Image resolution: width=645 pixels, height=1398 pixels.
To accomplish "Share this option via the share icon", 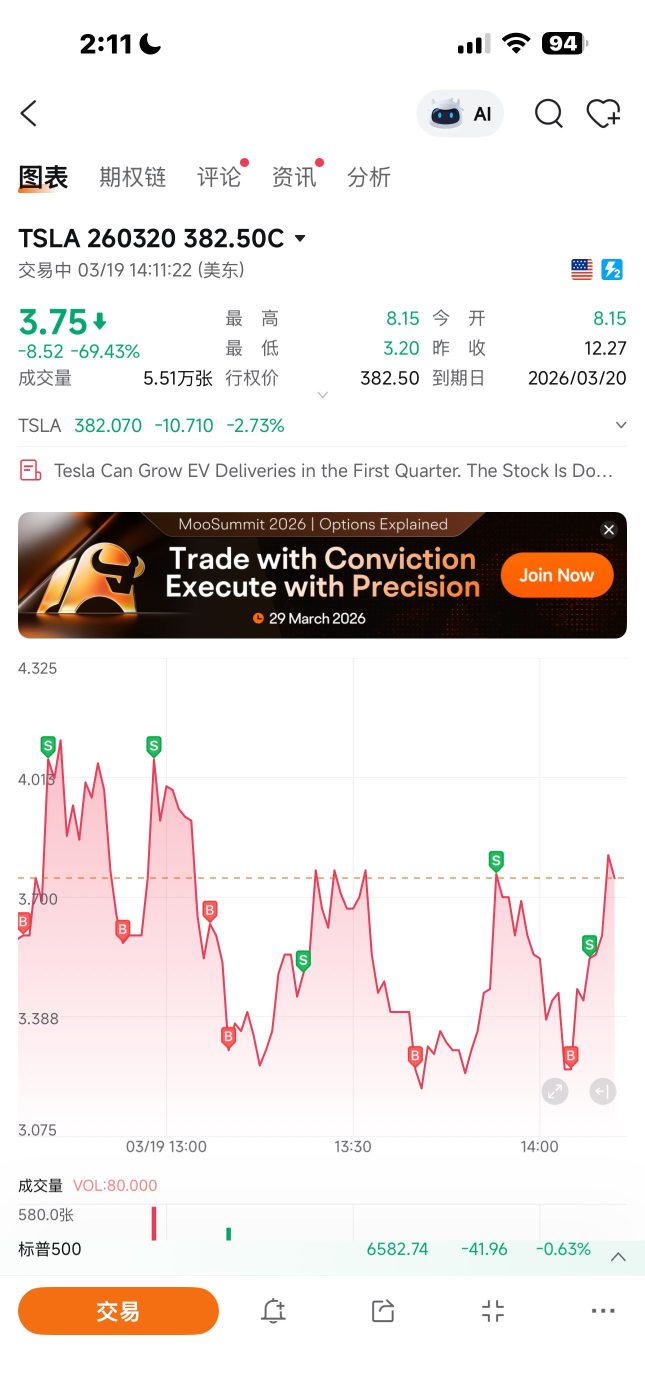I will point(383,1312).
